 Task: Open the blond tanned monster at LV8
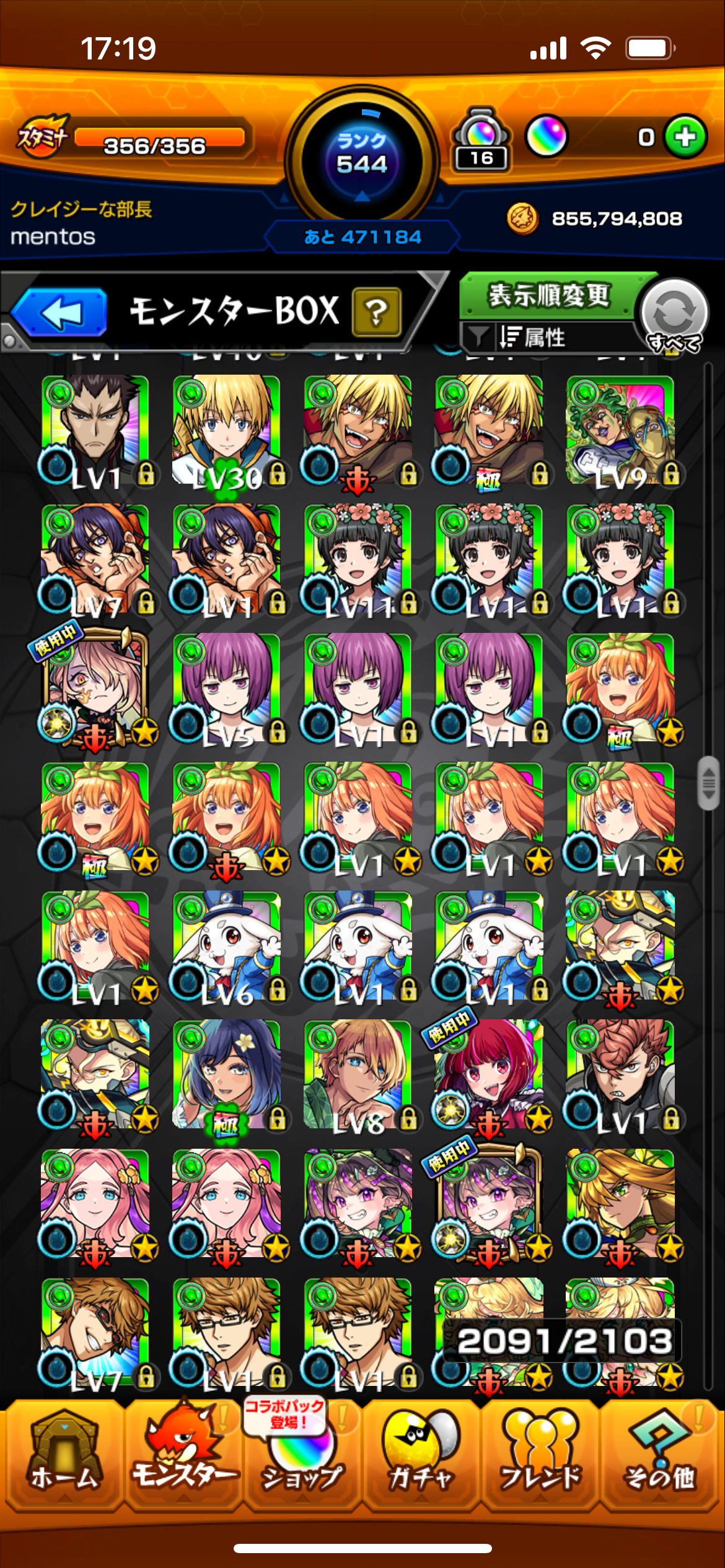pos(358,1074)
